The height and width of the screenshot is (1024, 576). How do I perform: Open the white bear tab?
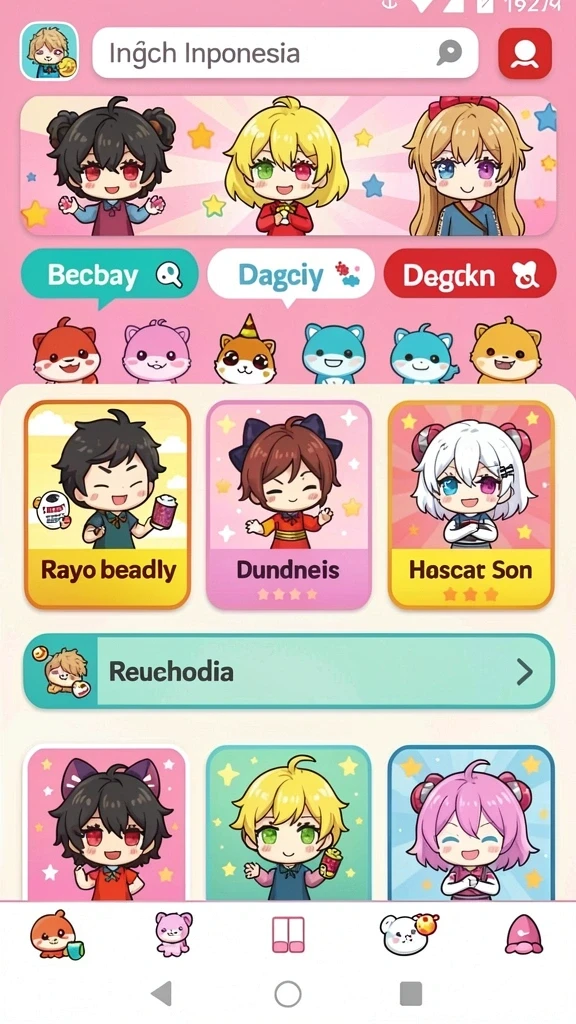click(408, 933)
